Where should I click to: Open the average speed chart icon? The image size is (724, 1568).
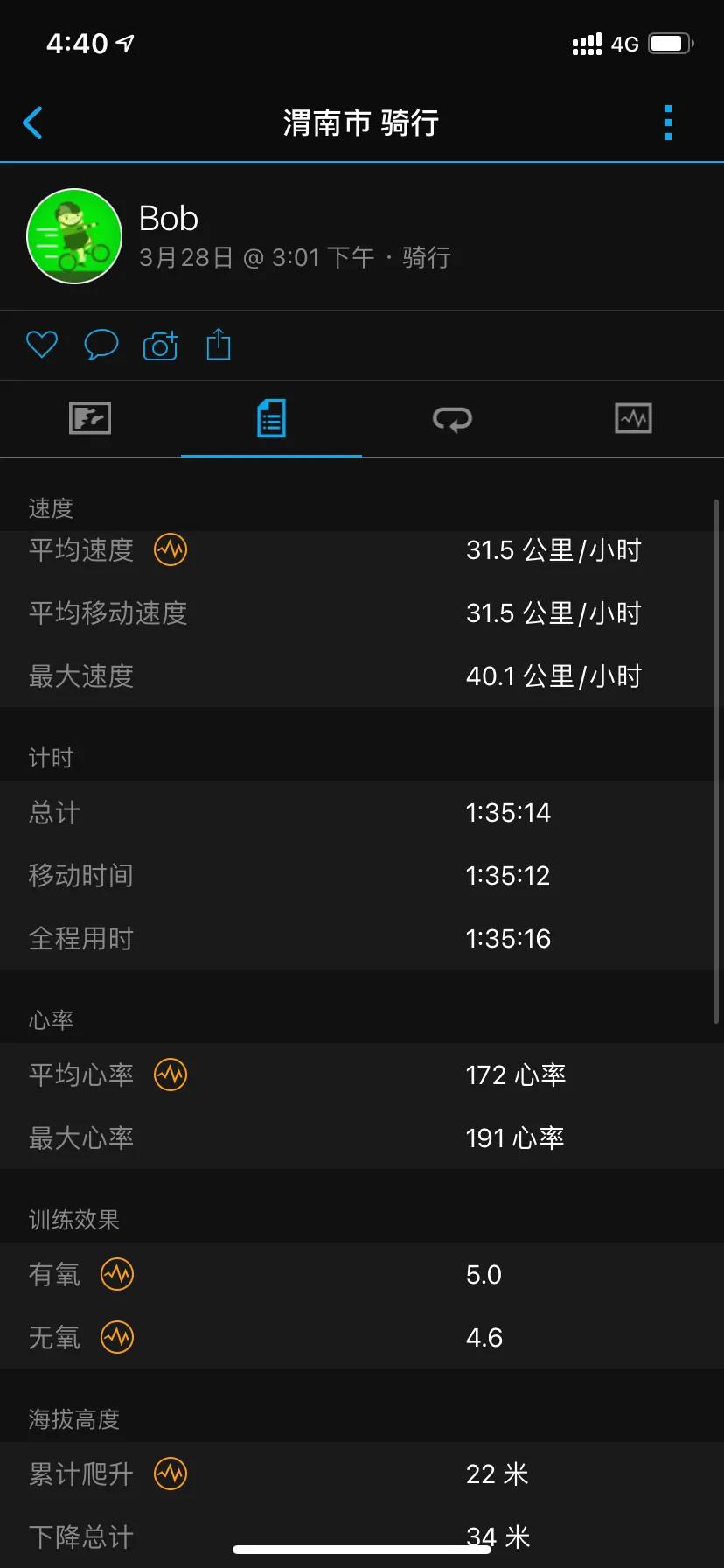(x=171, y=549)
